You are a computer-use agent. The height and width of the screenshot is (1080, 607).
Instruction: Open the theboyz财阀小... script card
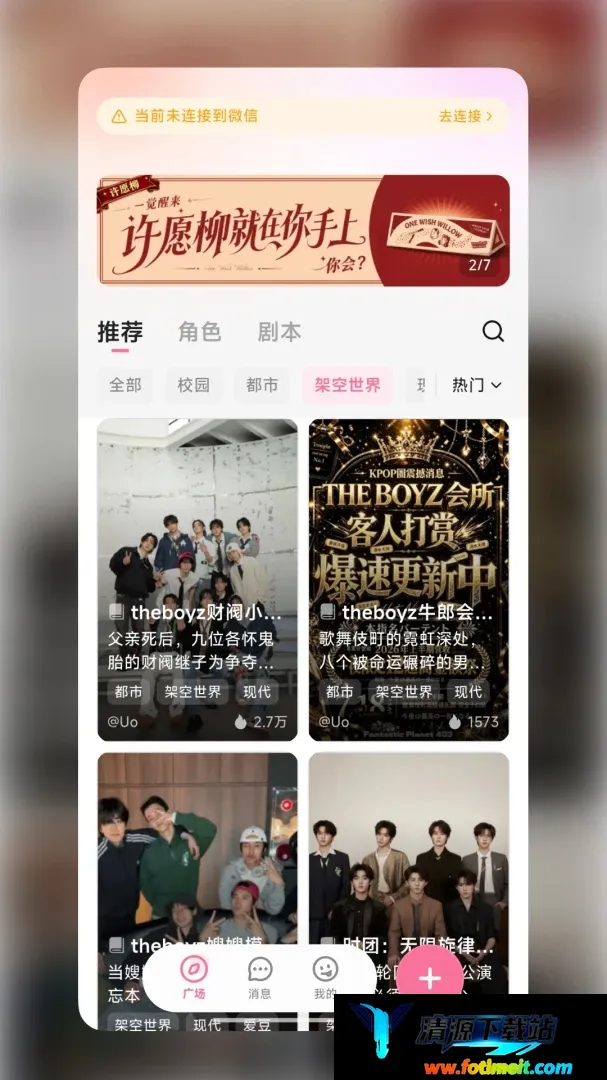[198, 580]
